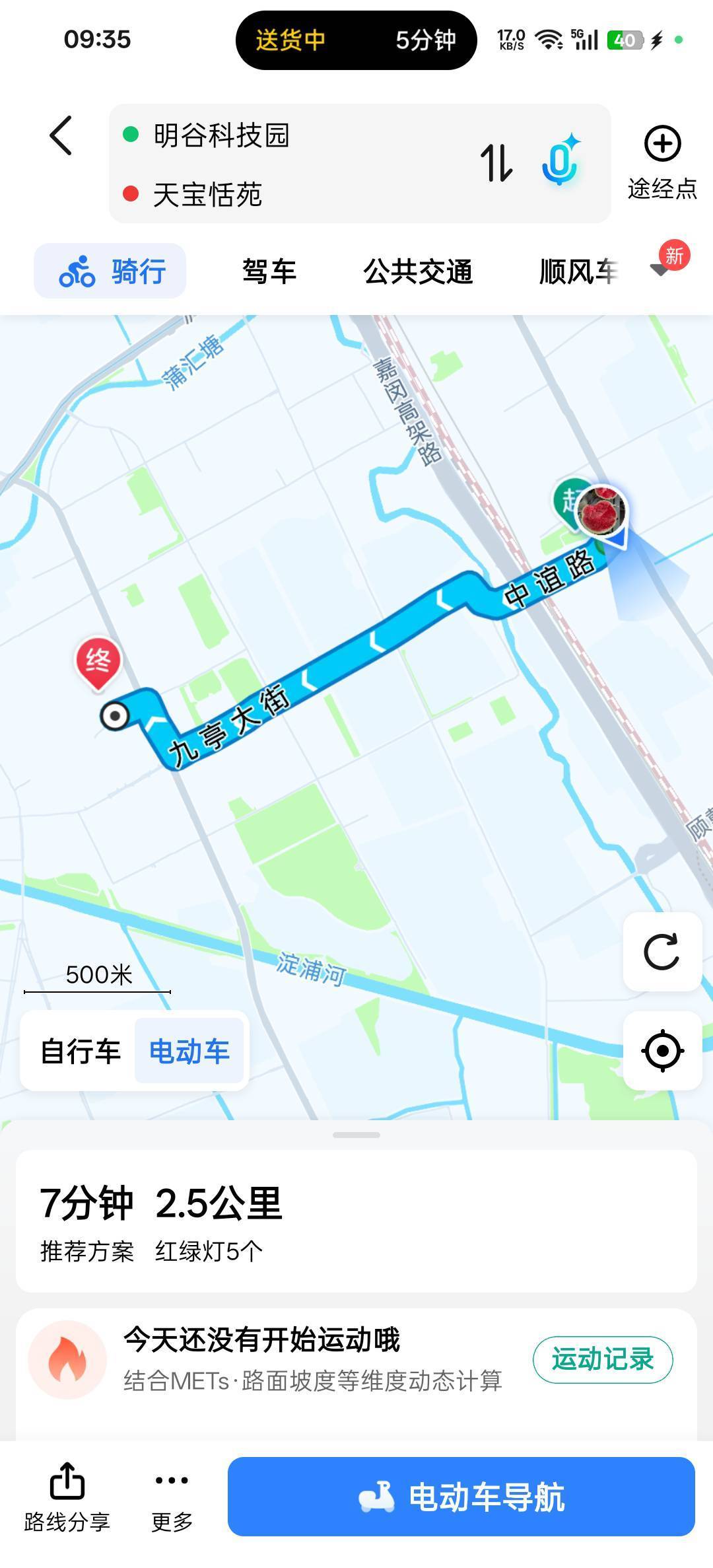Activate the voice input microphone
Screen dimensions: 713x1568
[x=560, y=160]
